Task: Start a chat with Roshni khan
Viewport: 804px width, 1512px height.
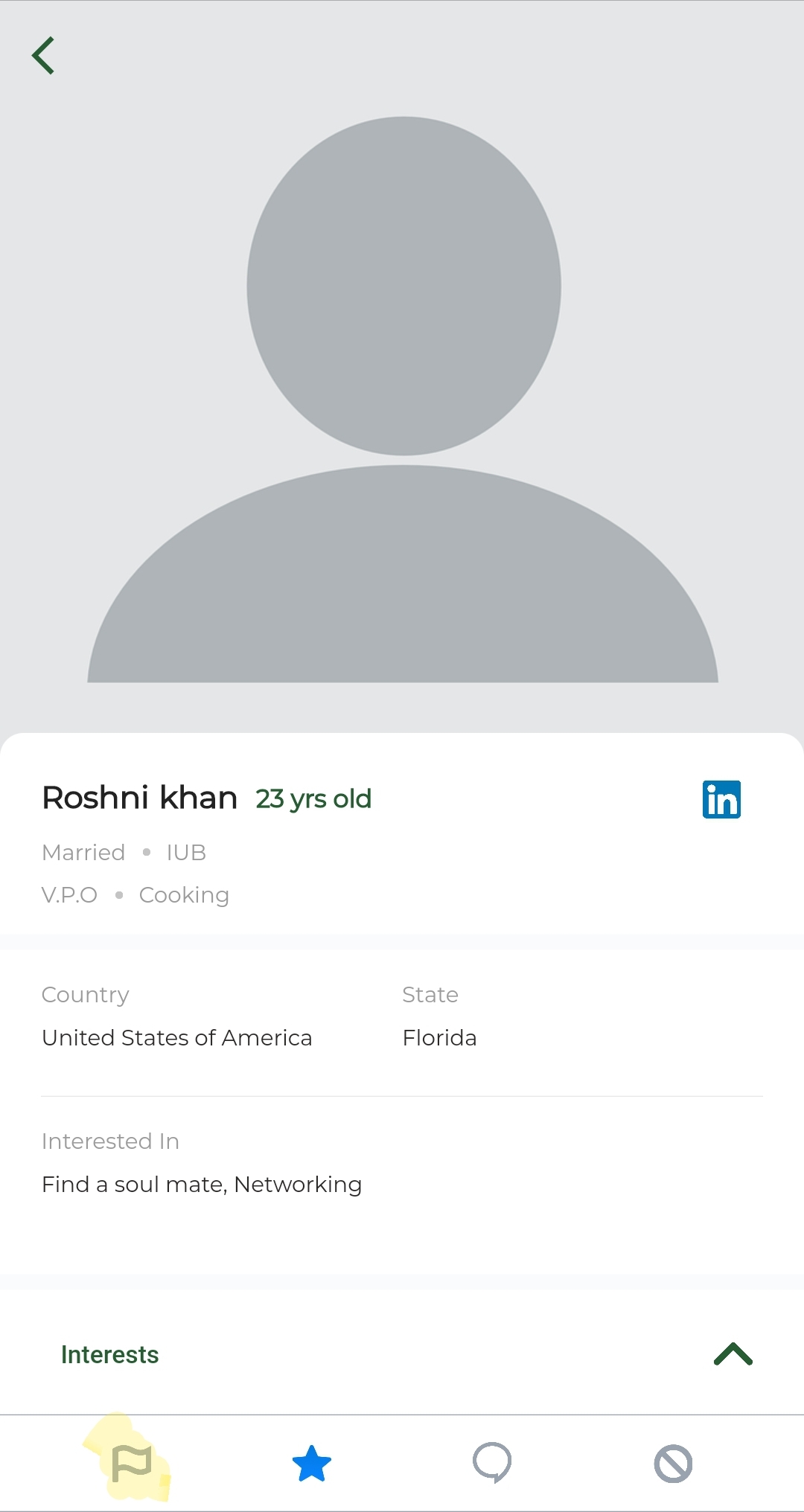Action: click(x=492, y=1463)
